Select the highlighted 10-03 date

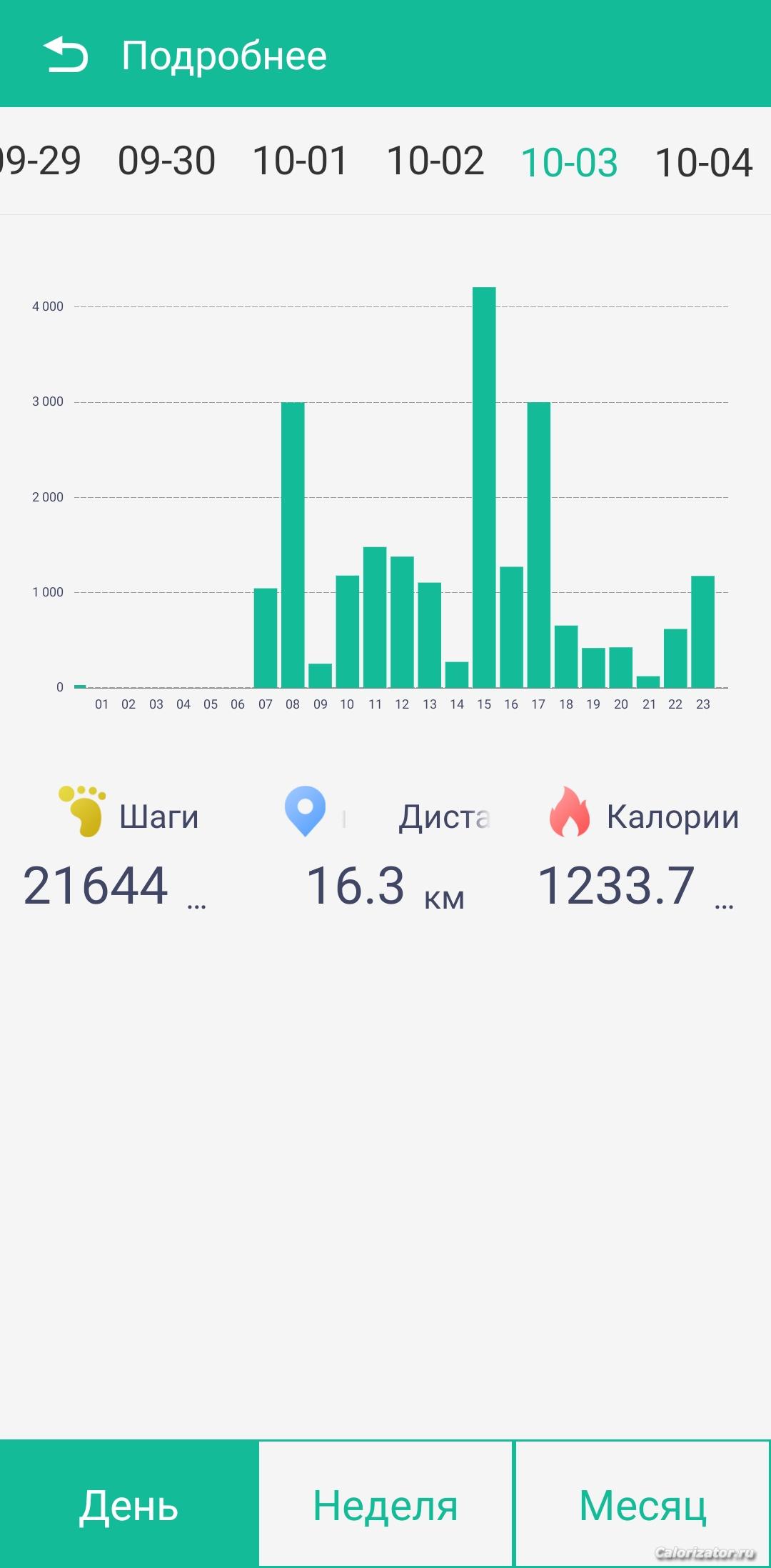click(569, 162)
